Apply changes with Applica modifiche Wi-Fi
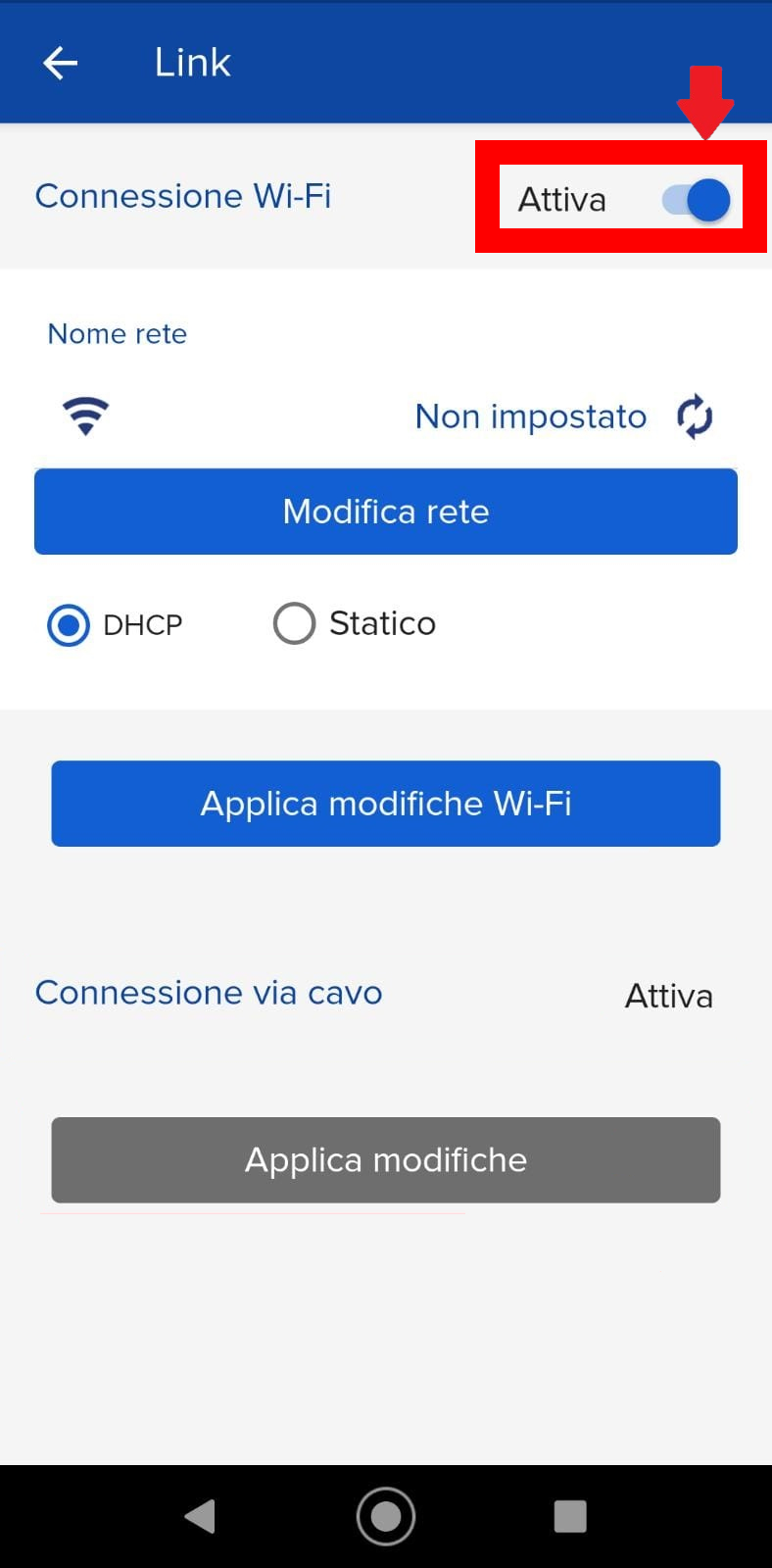Viewport: 772px width, 1568px height. click(386, 804)
